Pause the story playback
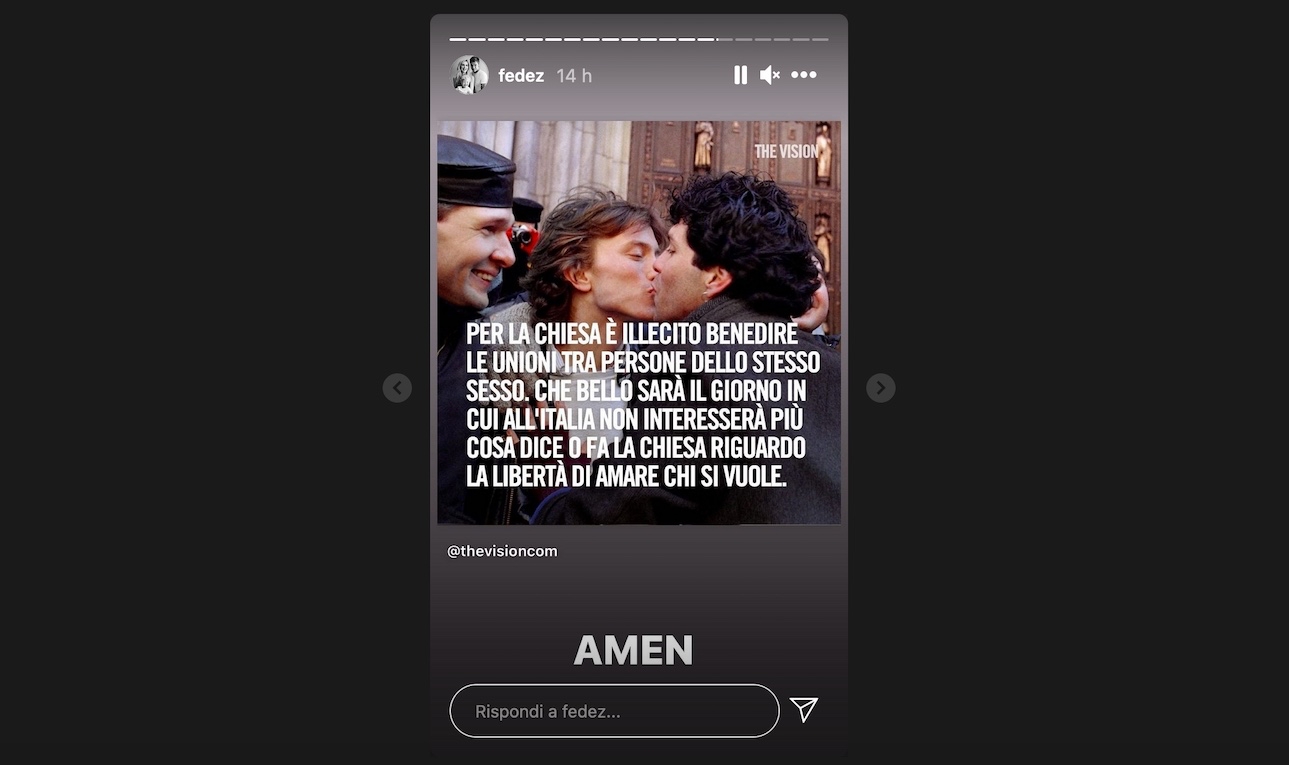The height and width of the screenshot is (765, 1289). click(740, 75)
